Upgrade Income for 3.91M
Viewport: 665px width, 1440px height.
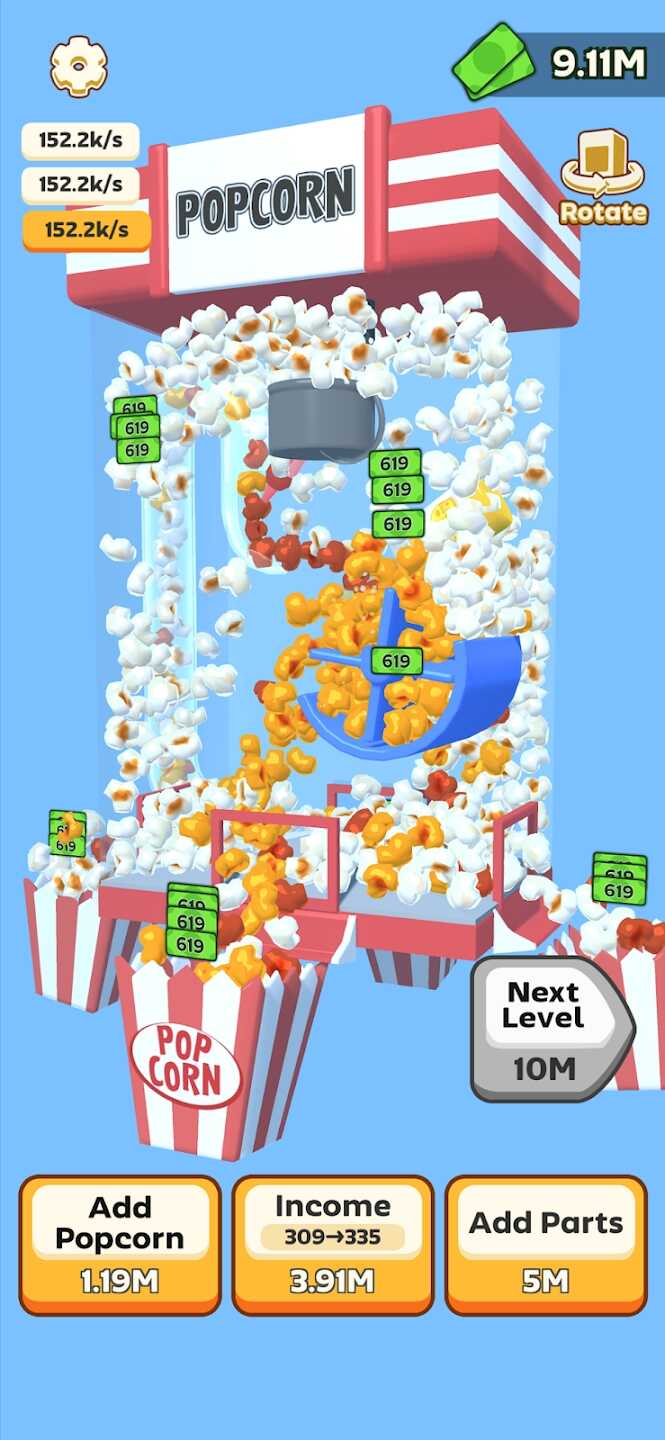pos(333,1244)
